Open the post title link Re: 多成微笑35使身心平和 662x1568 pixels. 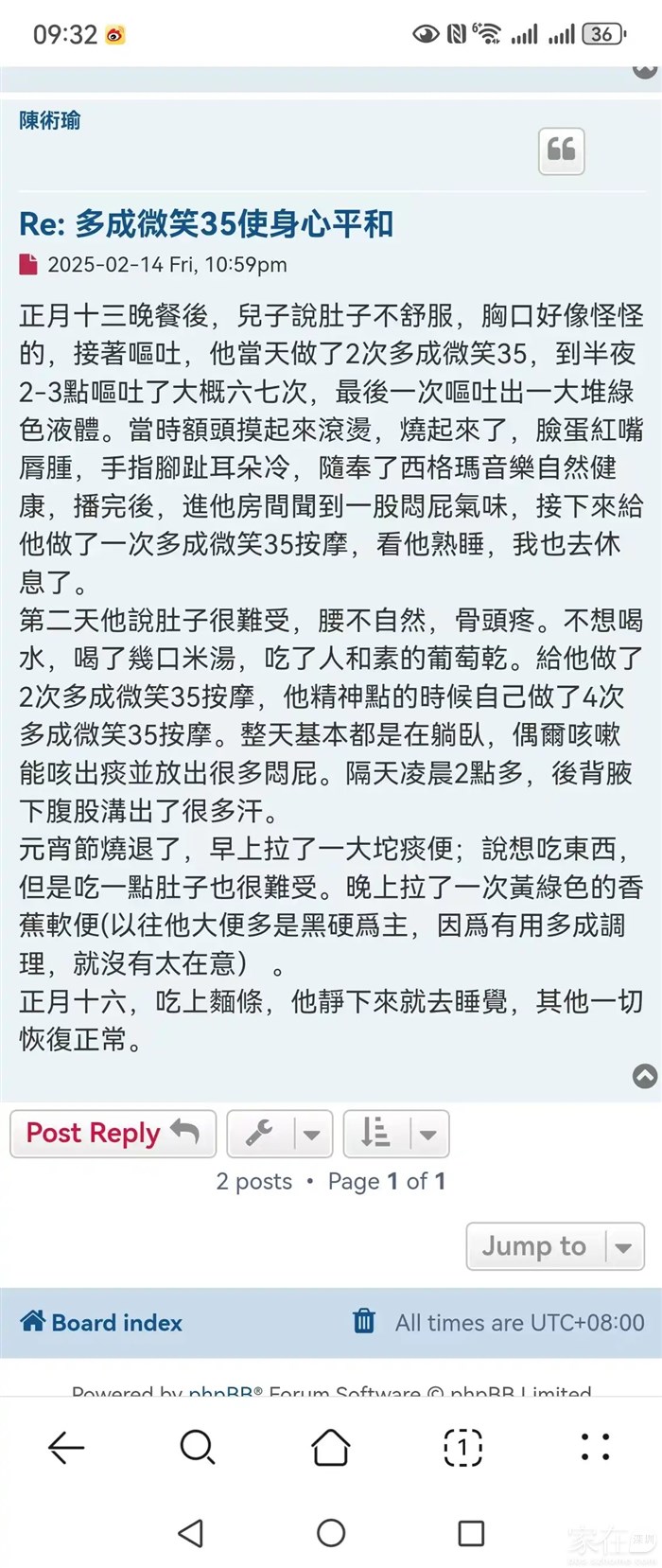(x=205, y=223)
